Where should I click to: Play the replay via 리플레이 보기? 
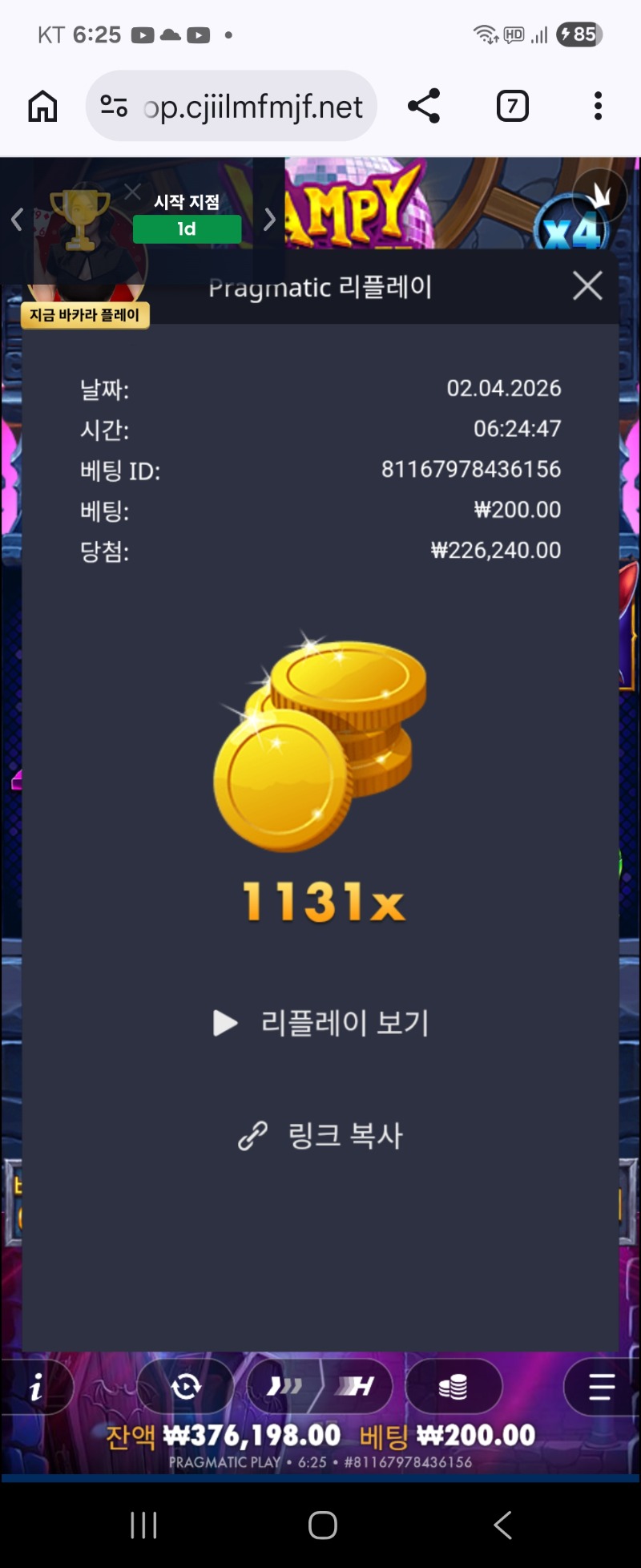[322, 1023]
